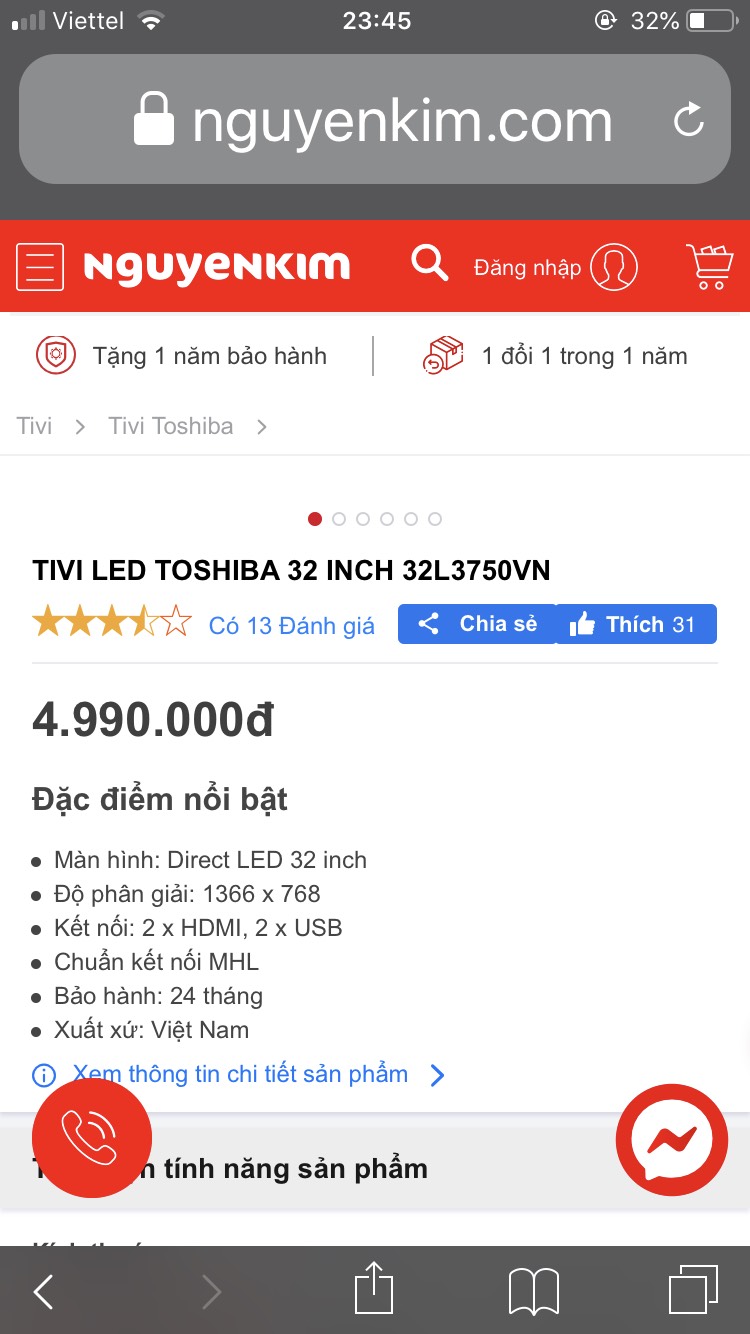
Task: Show open Safari tabs
Action: click(693, 1290)
